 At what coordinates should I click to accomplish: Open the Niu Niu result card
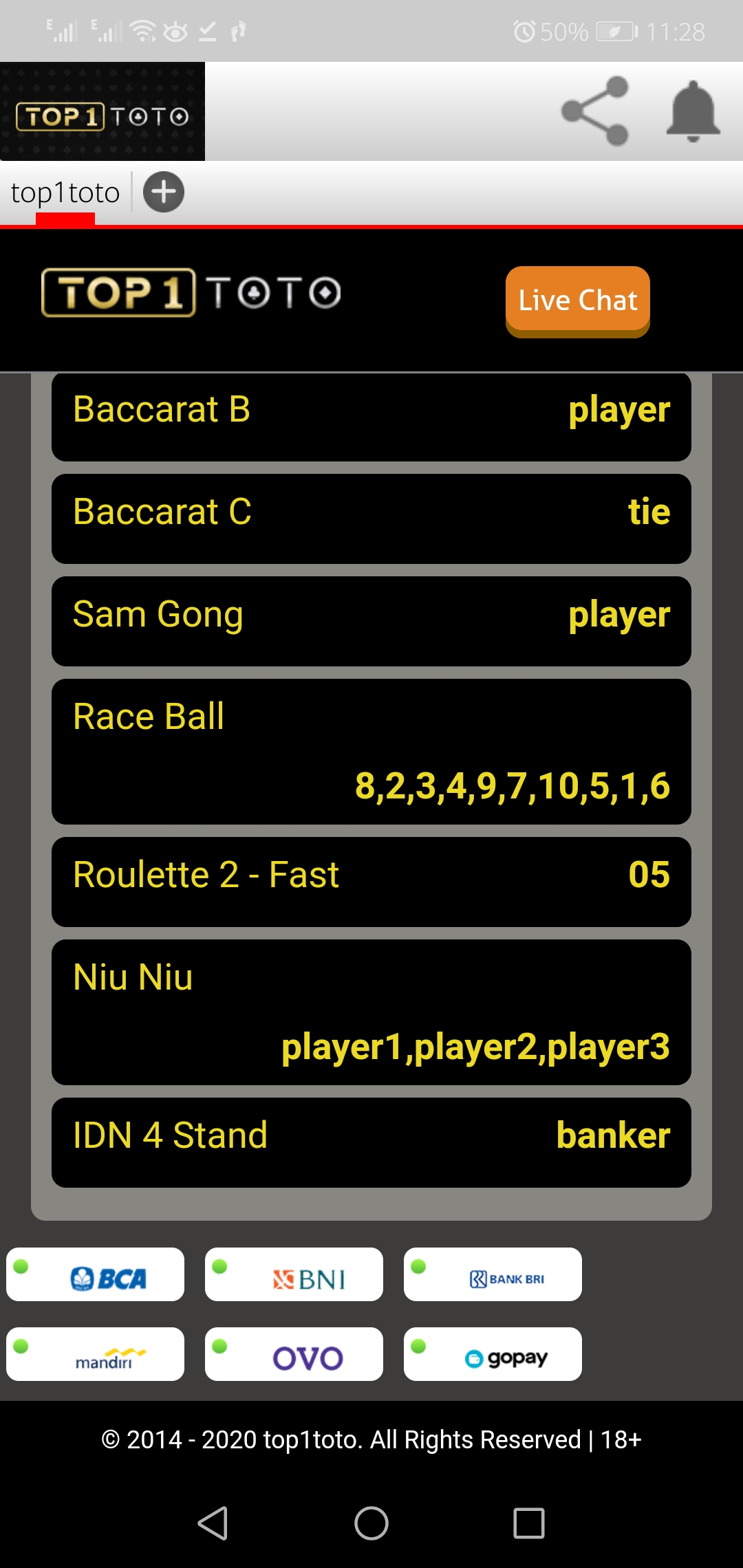click(371, 1012)
